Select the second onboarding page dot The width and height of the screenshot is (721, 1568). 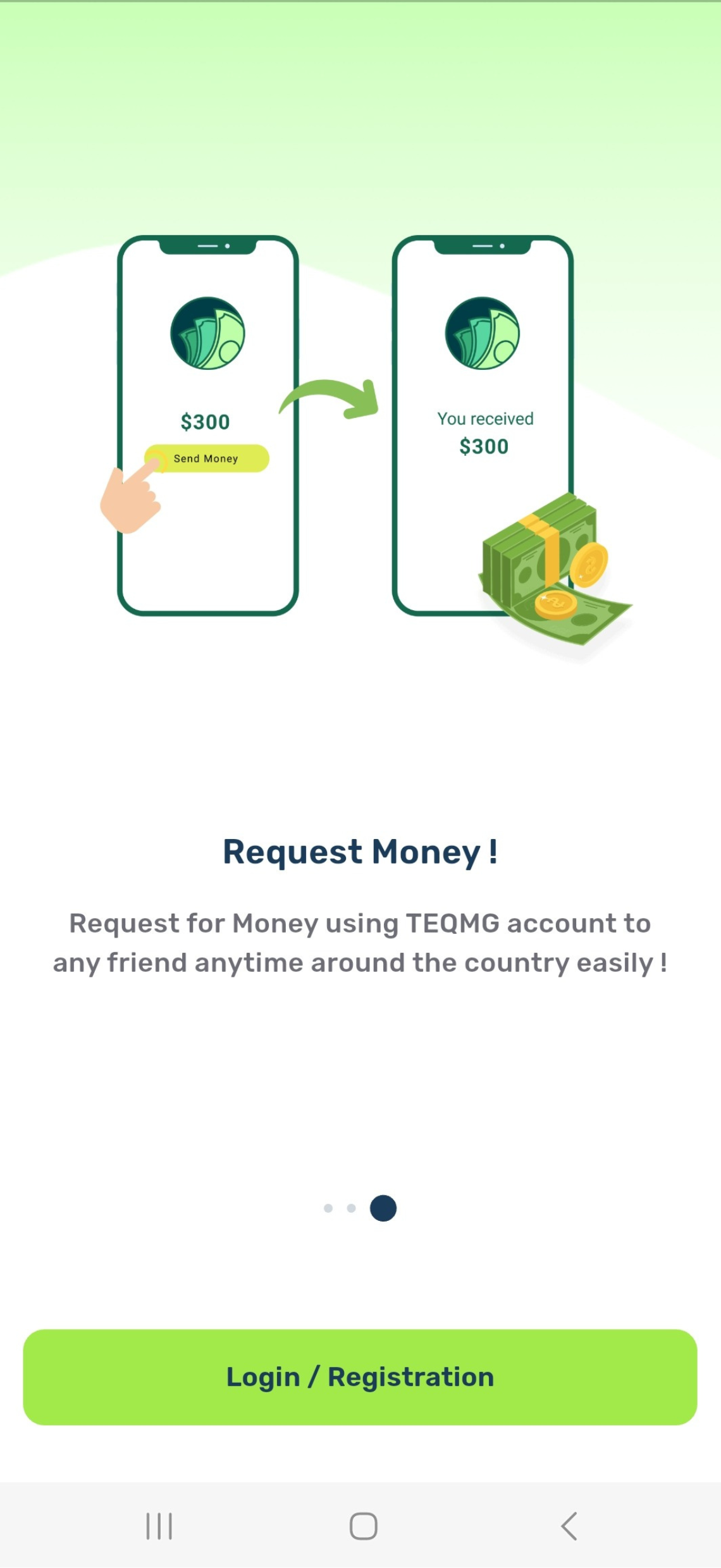pyautogui.click(x=352, y=1208)
